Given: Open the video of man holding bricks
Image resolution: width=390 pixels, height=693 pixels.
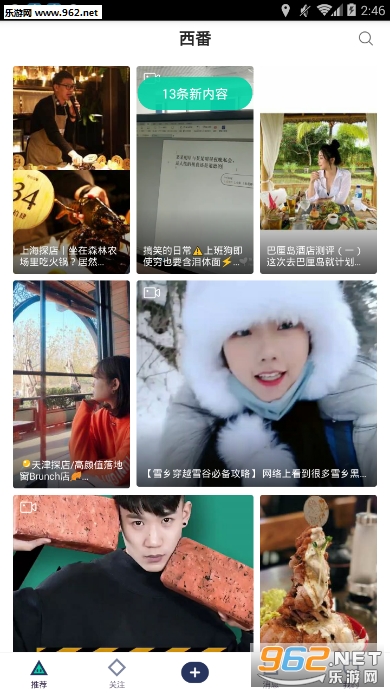Looking at the screenshot, I should pyautogui.click(x=133, y=573).
